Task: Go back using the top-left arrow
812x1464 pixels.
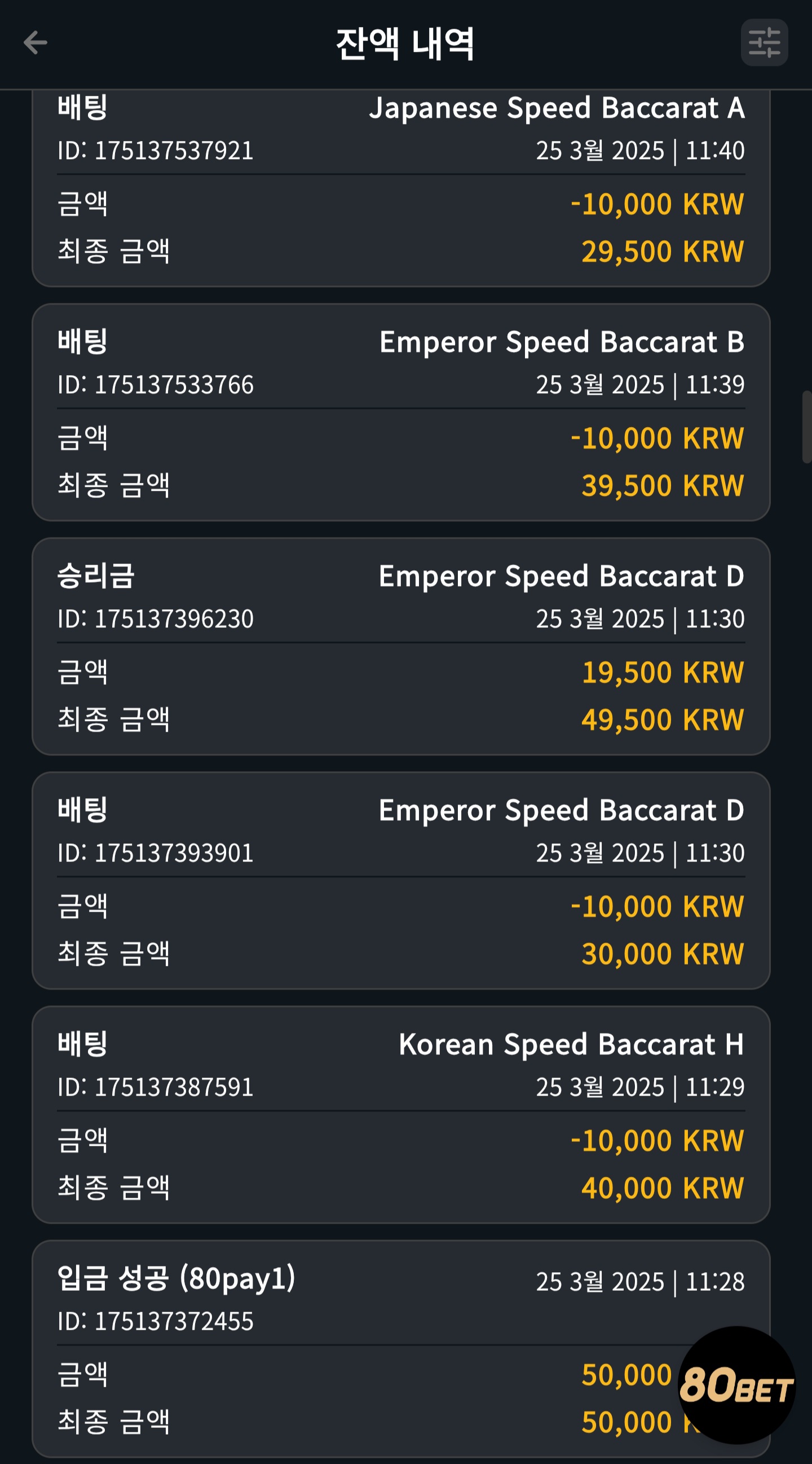Action: tap(35, 43)
